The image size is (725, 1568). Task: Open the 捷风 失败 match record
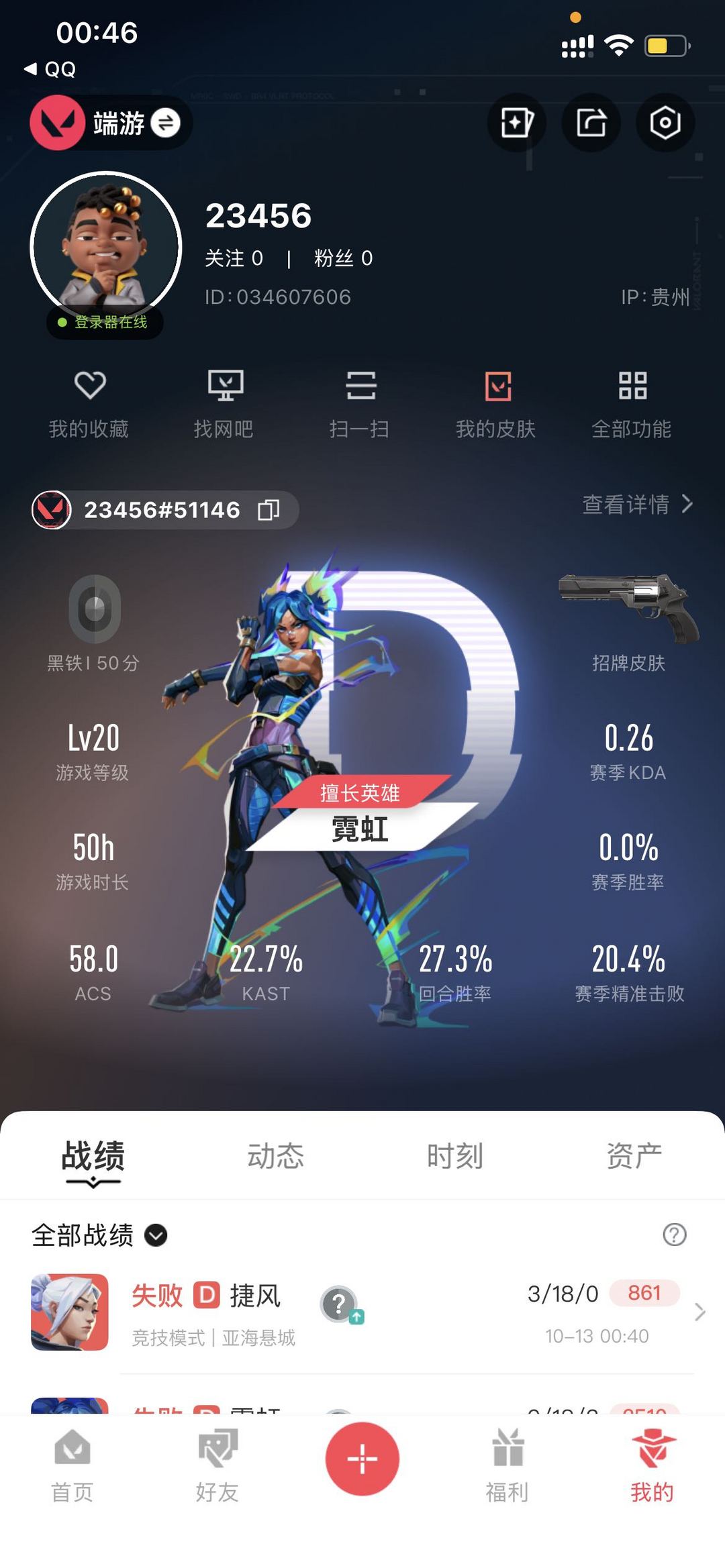(x=362, y=1312)
